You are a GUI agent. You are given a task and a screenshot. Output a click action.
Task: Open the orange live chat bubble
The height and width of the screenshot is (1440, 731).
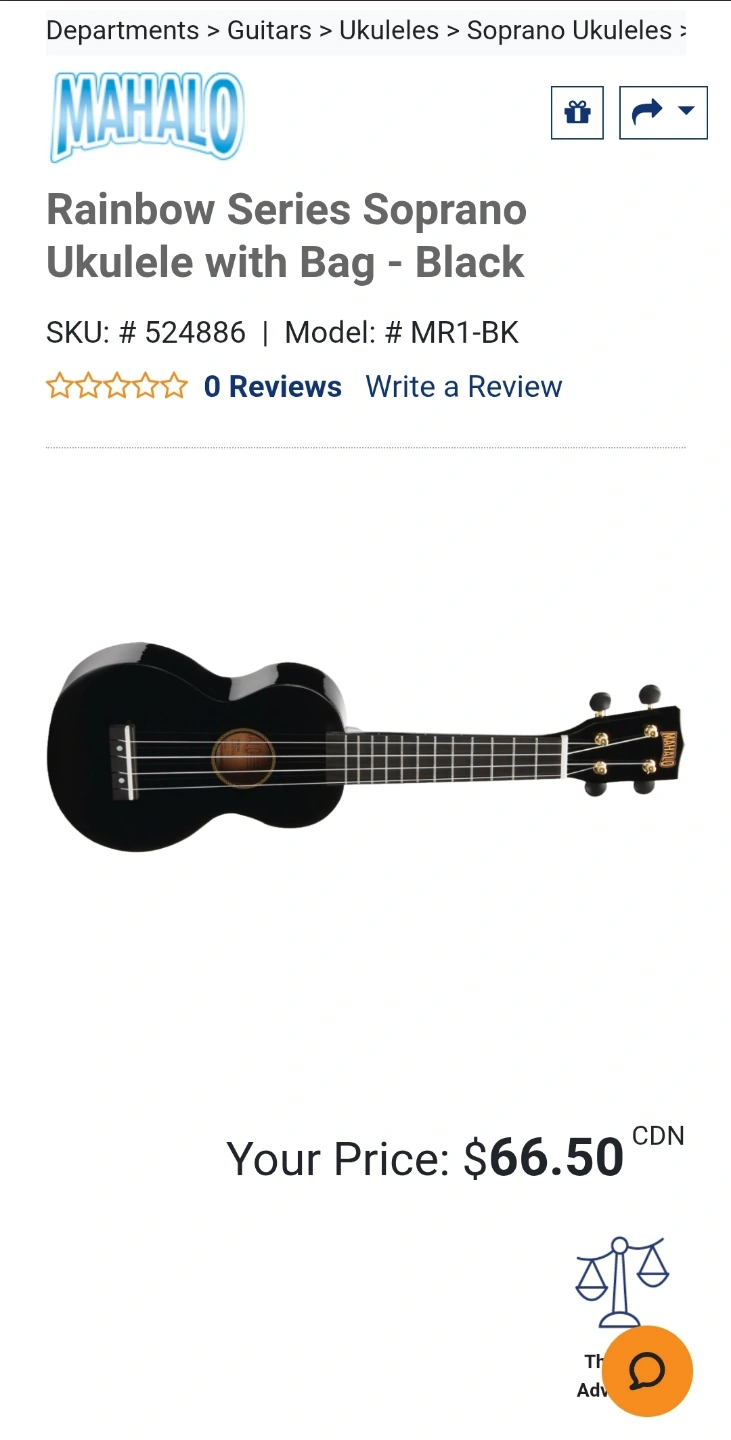[x=647, y=1371]
